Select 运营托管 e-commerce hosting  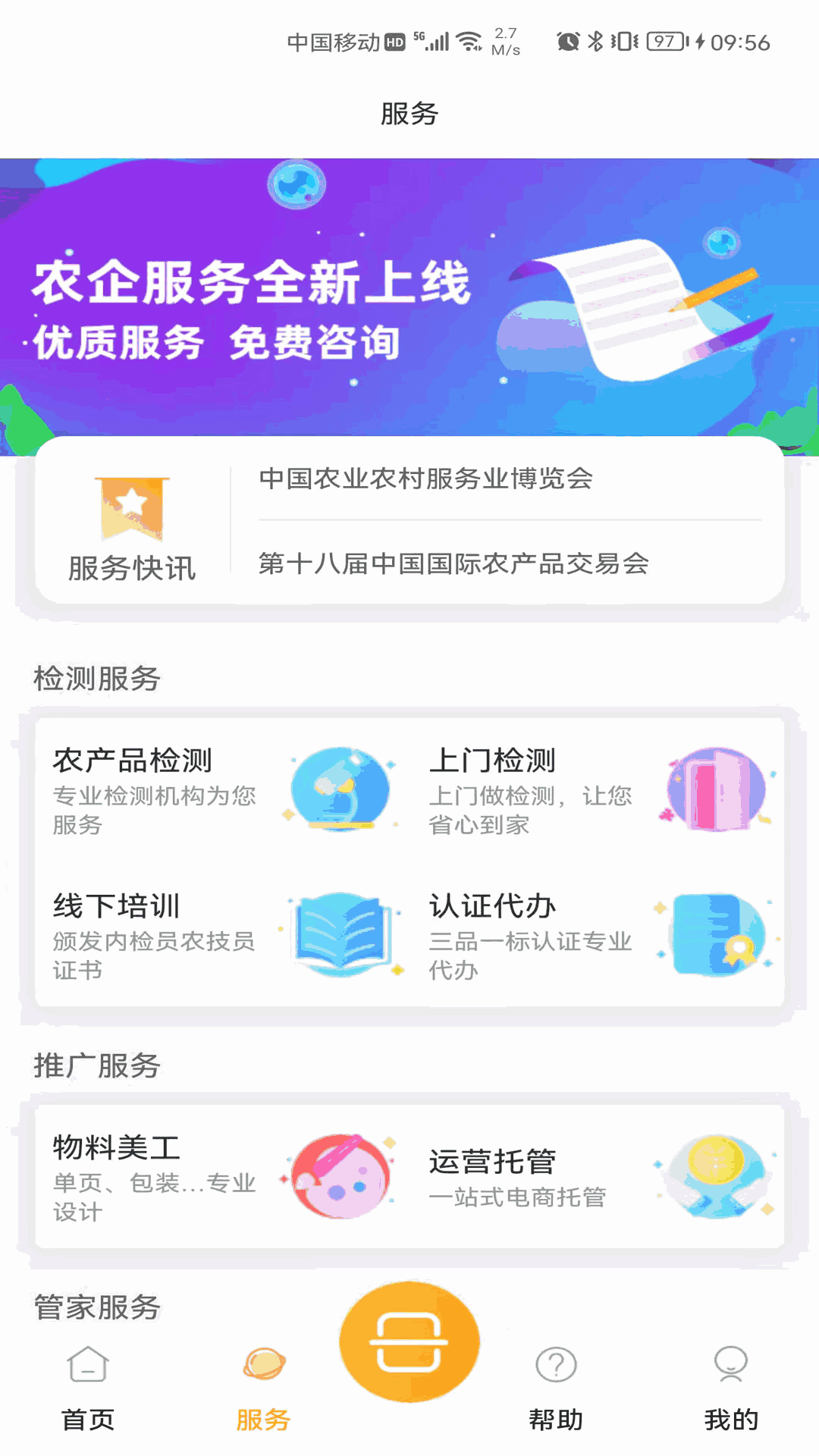[x=598, y=1176]
